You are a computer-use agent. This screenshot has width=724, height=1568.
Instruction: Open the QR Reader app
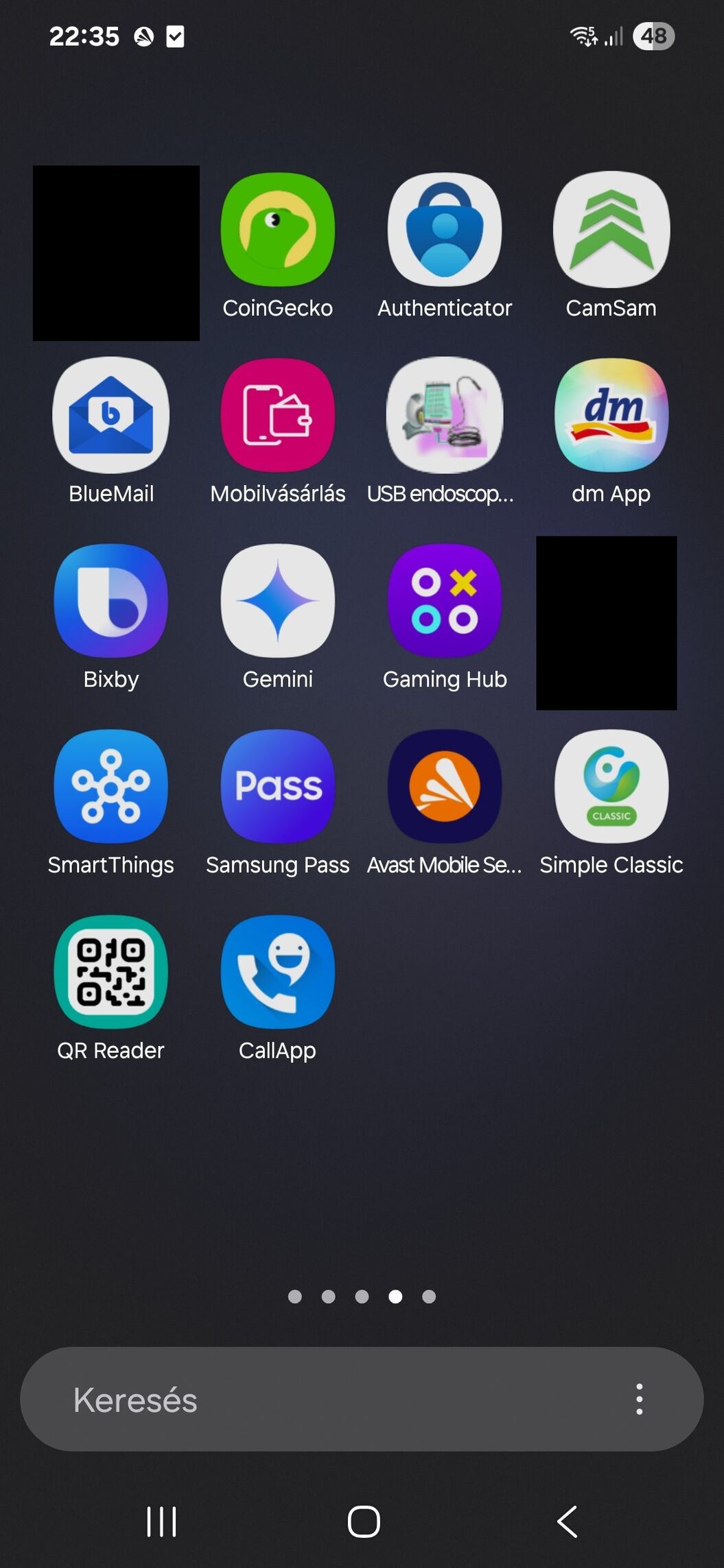coord(111,972)
